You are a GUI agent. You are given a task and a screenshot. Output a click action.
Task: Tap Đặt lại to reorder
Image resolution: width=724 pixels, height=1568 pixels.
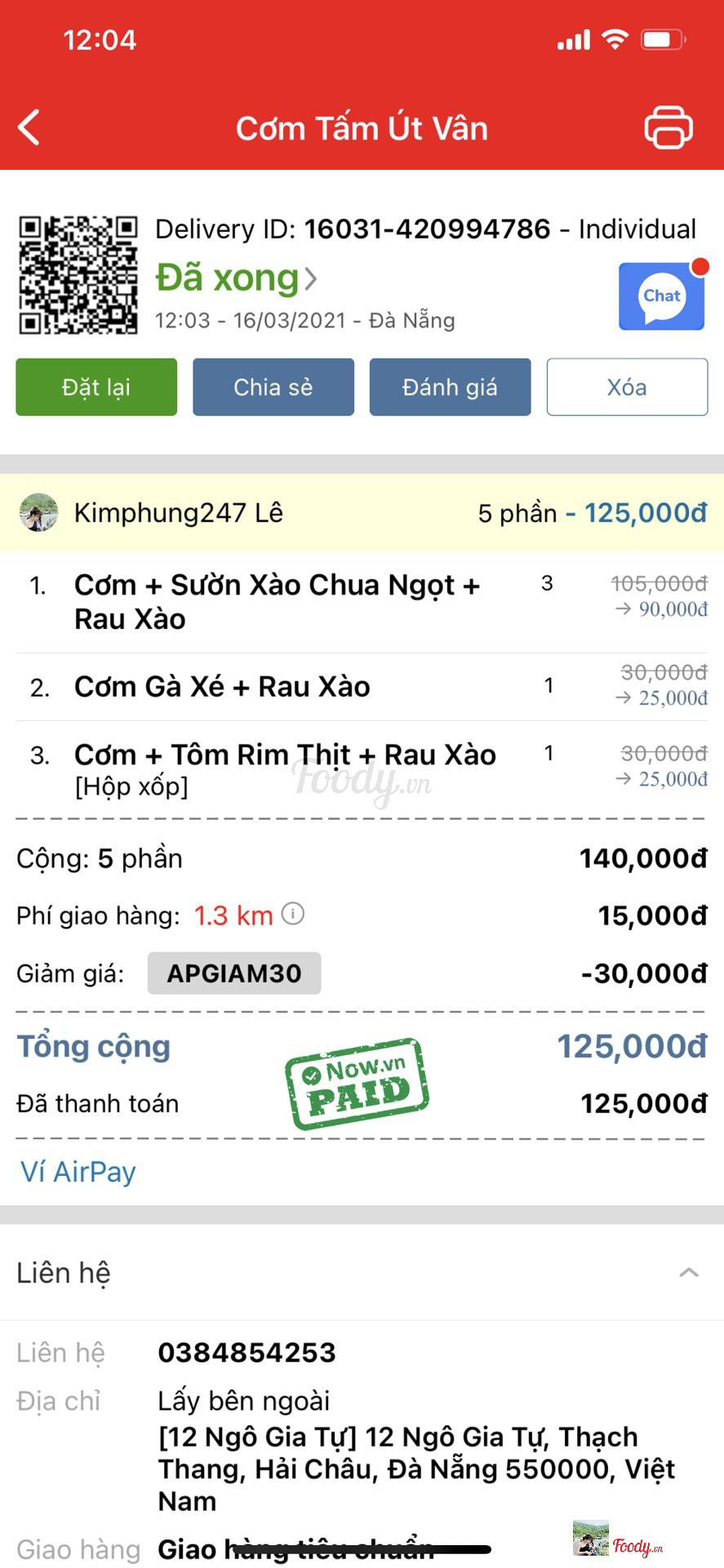coord(96,387)
